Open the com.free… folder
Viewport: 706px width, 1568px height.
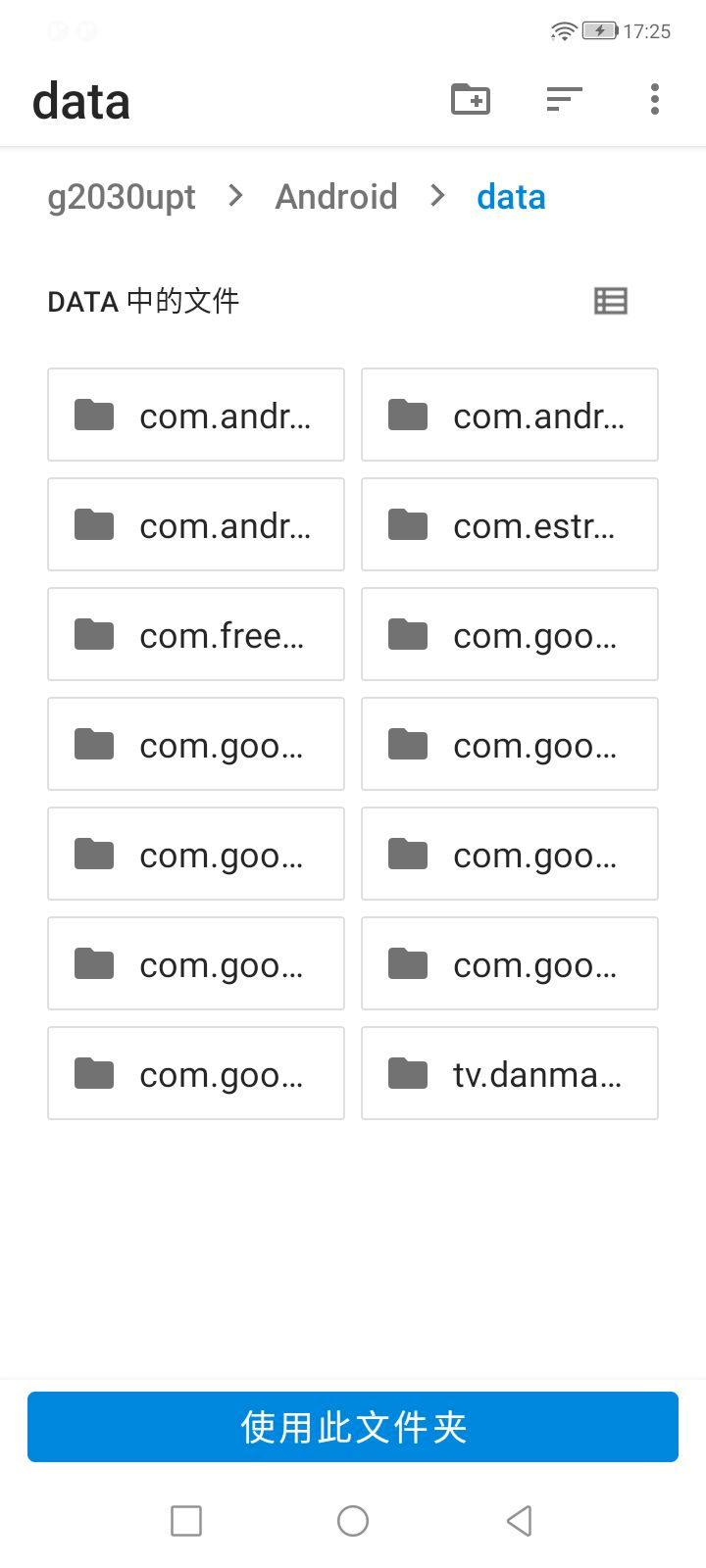(x=196, y=635)
